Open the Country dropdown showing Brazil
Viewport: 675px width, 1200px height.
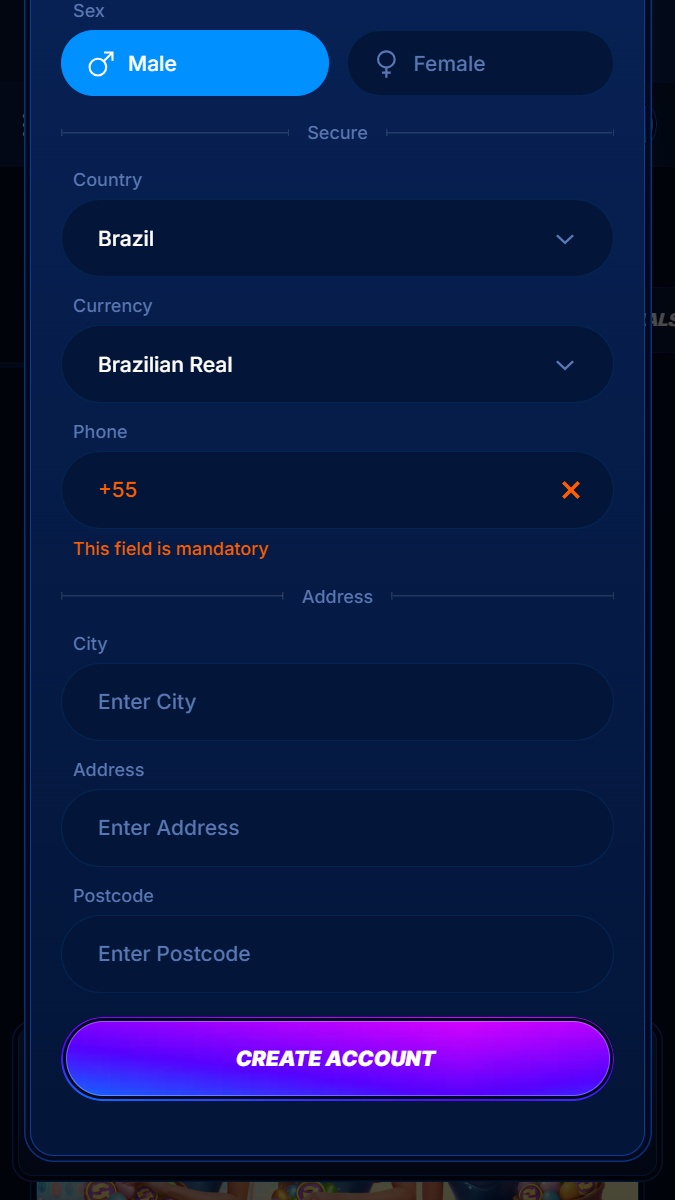point(337,238)
